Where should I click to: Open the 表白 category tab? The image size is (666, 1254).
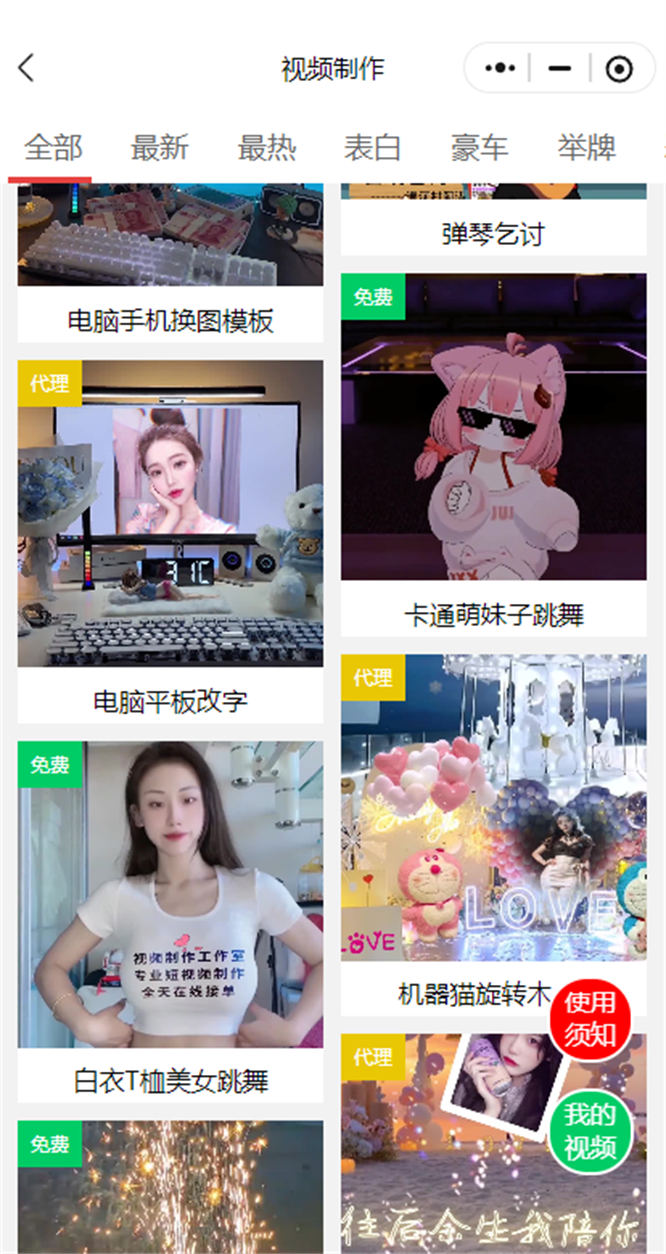pyautogui.click(x=372, y=148)
